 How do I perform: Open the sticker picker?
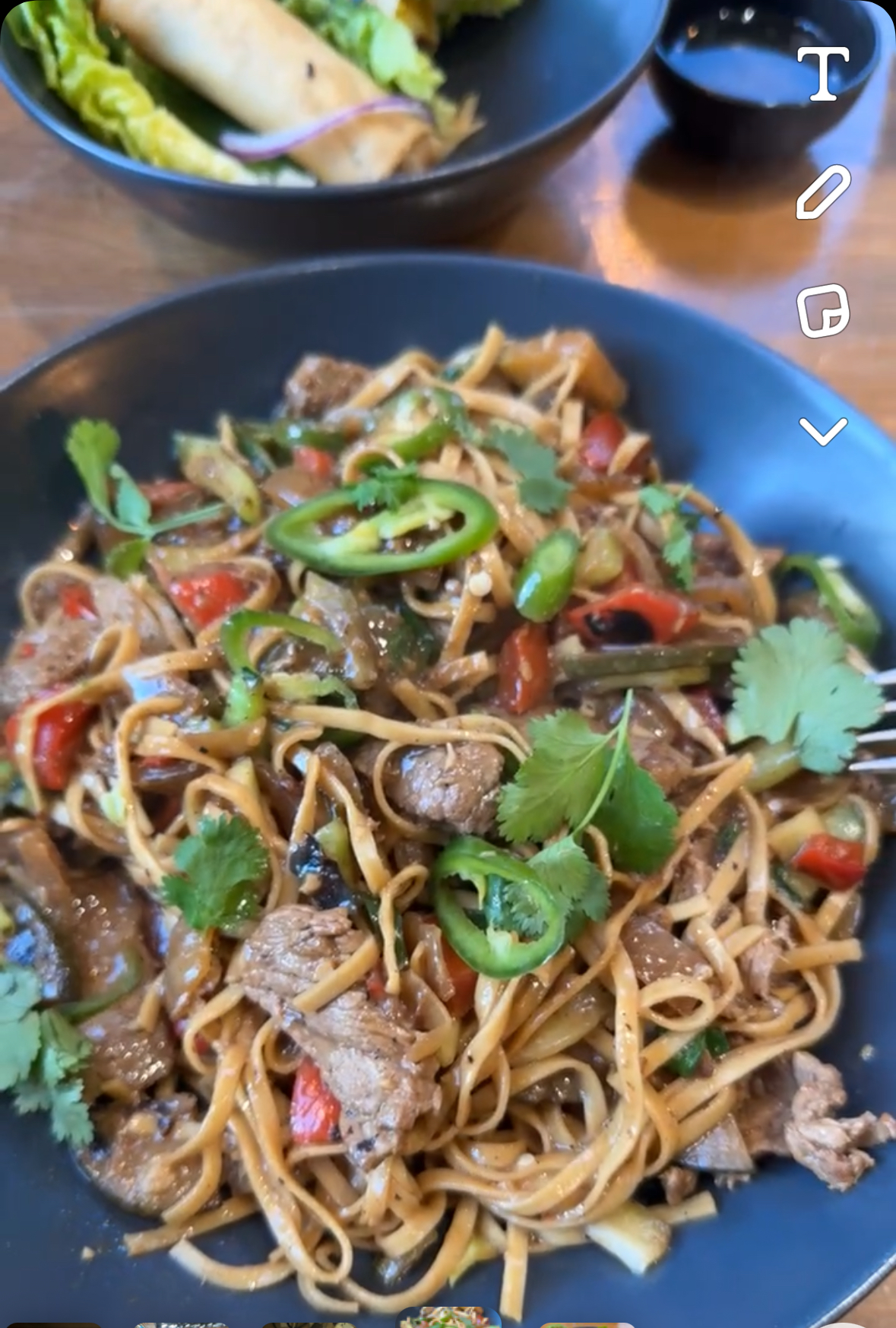[823, 310]
